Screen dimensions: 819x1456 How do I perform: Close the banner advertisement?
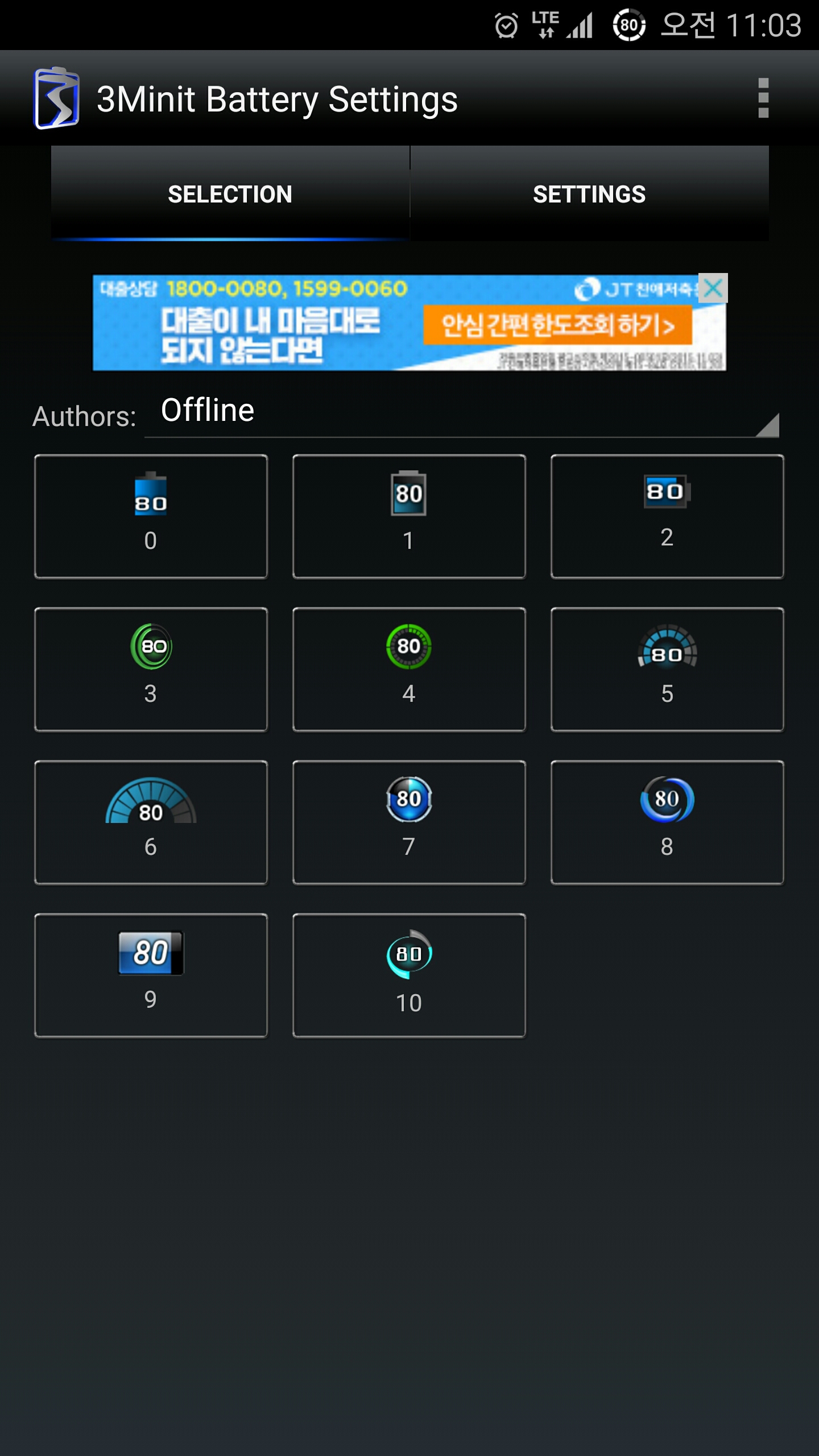[713, 288]
